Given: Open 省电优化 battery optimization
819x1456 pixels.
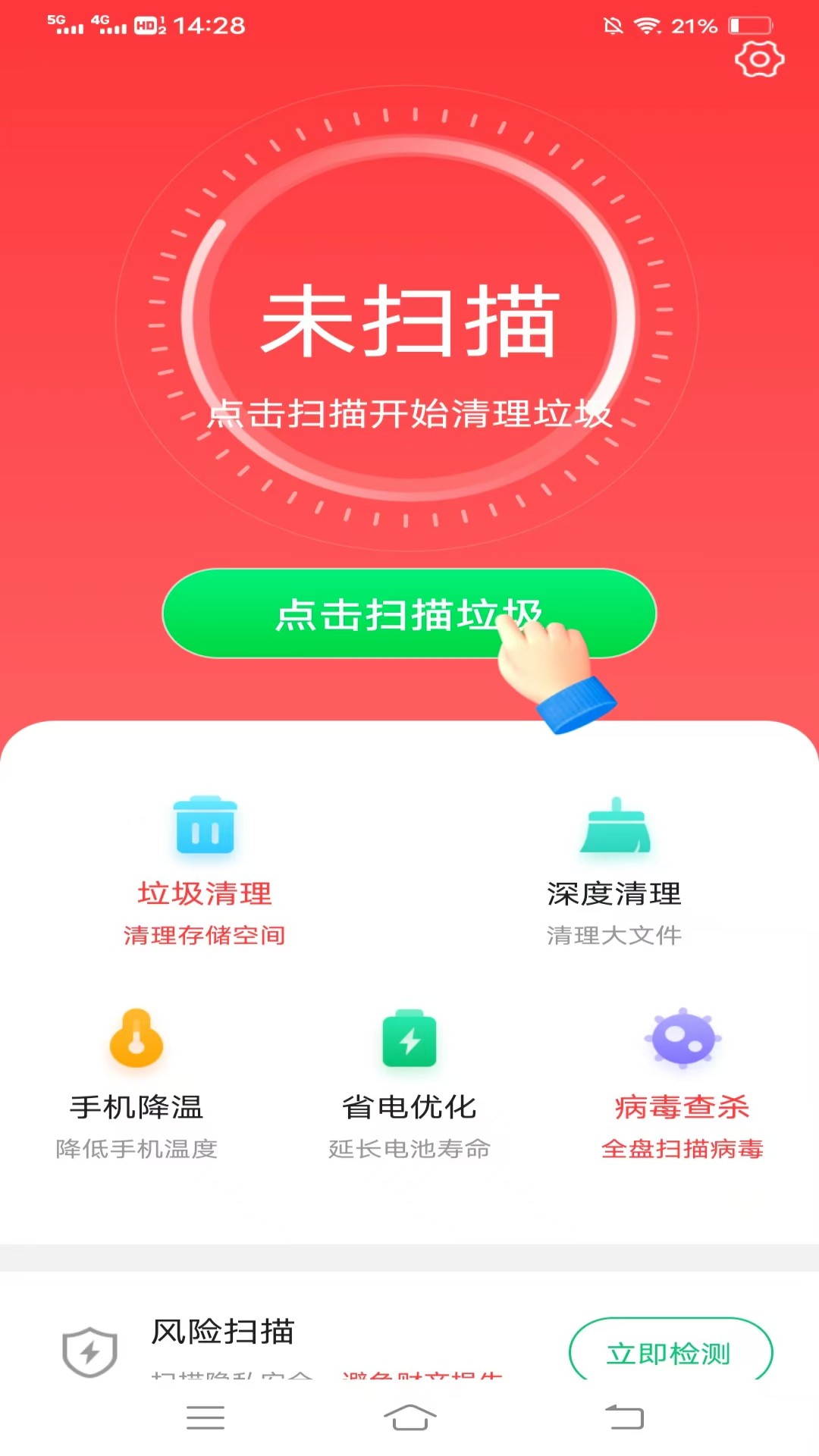Looking at the screenshot, I should (x=409, y=1083).
